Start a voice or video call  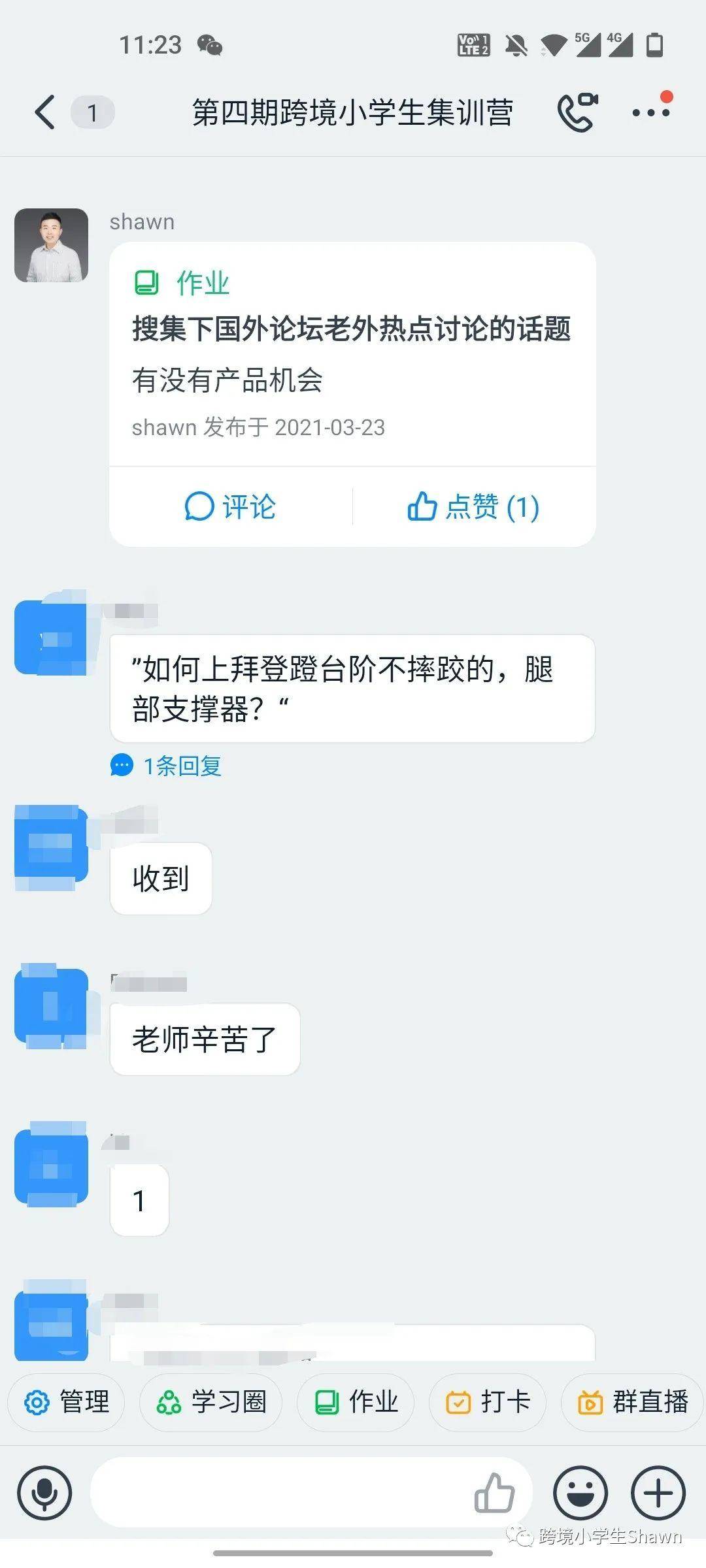pos(577,112)
